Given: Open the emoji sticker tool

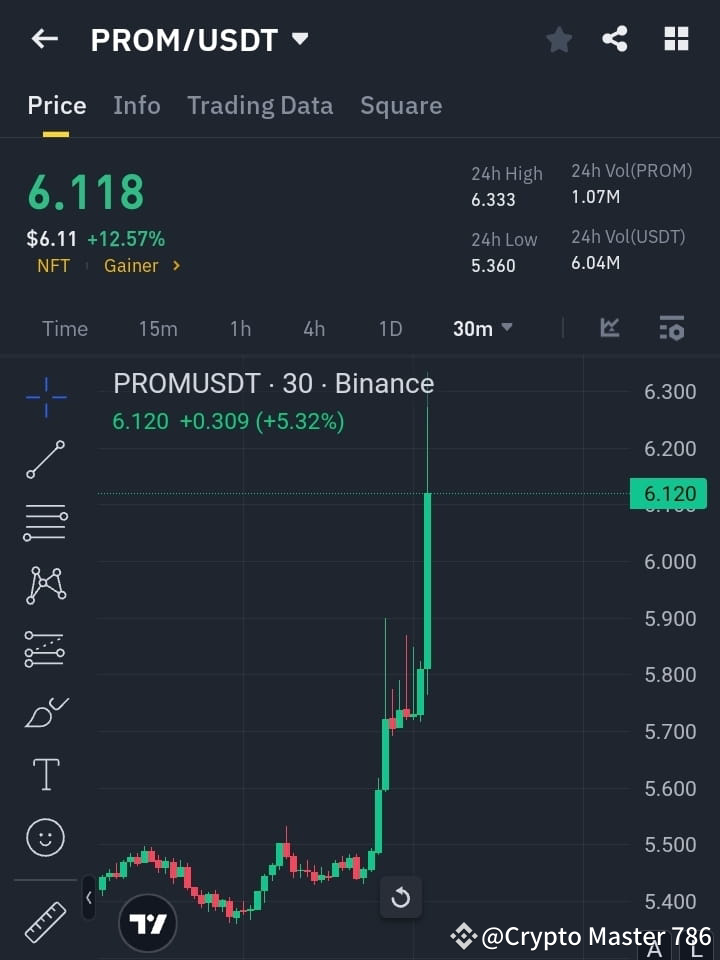Looking at the screenshot, I should point(45,838).
